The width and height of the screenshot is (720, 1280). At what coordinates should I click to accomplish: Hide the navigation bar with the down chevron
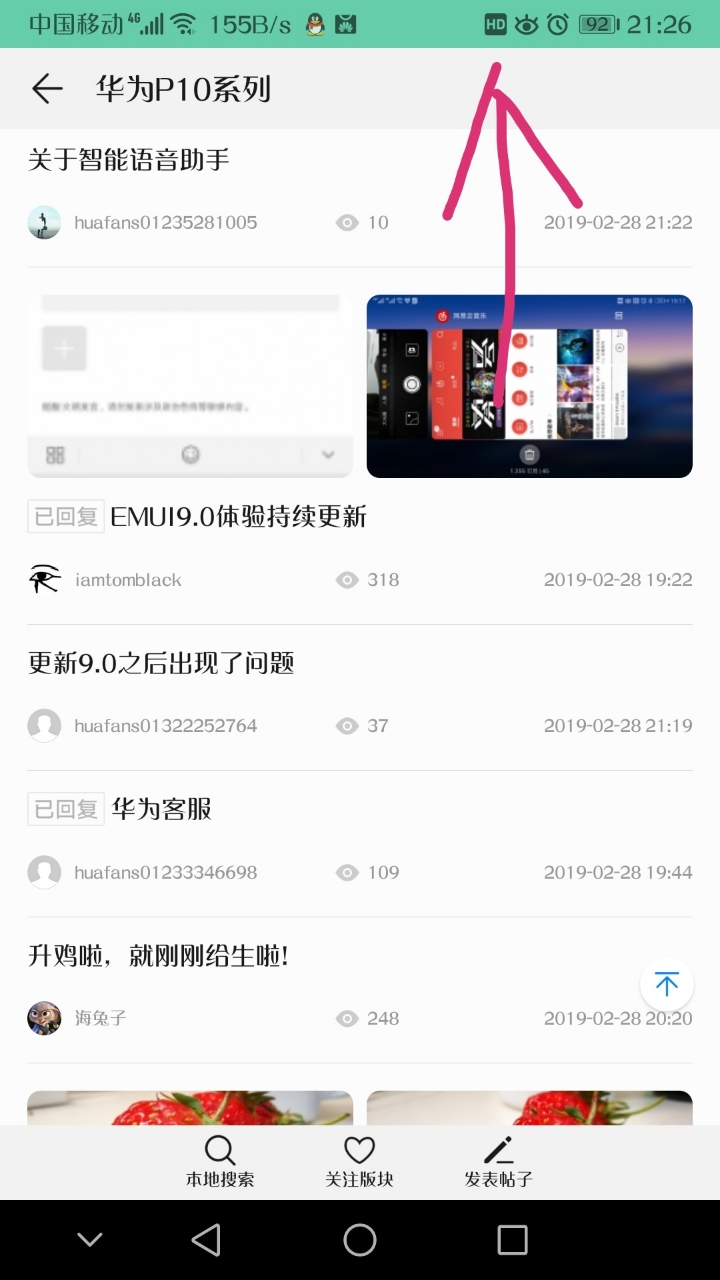[x=89, y=1239]
